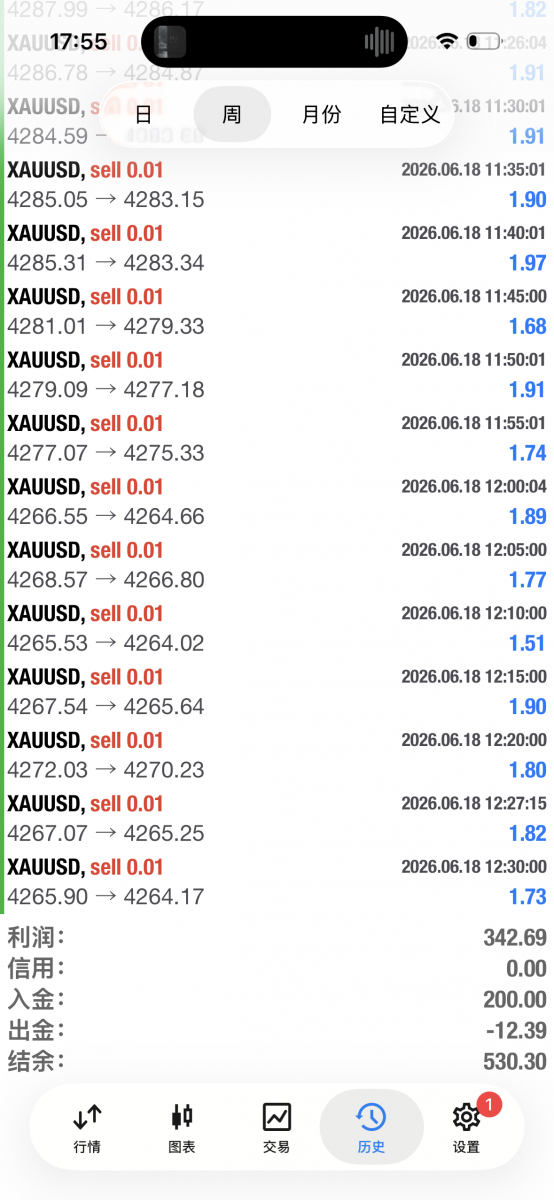Screen dimensions: 554x1200
Task: Switch to the 日 period filter
Action: pyautogui.click(x=144, y=114)
